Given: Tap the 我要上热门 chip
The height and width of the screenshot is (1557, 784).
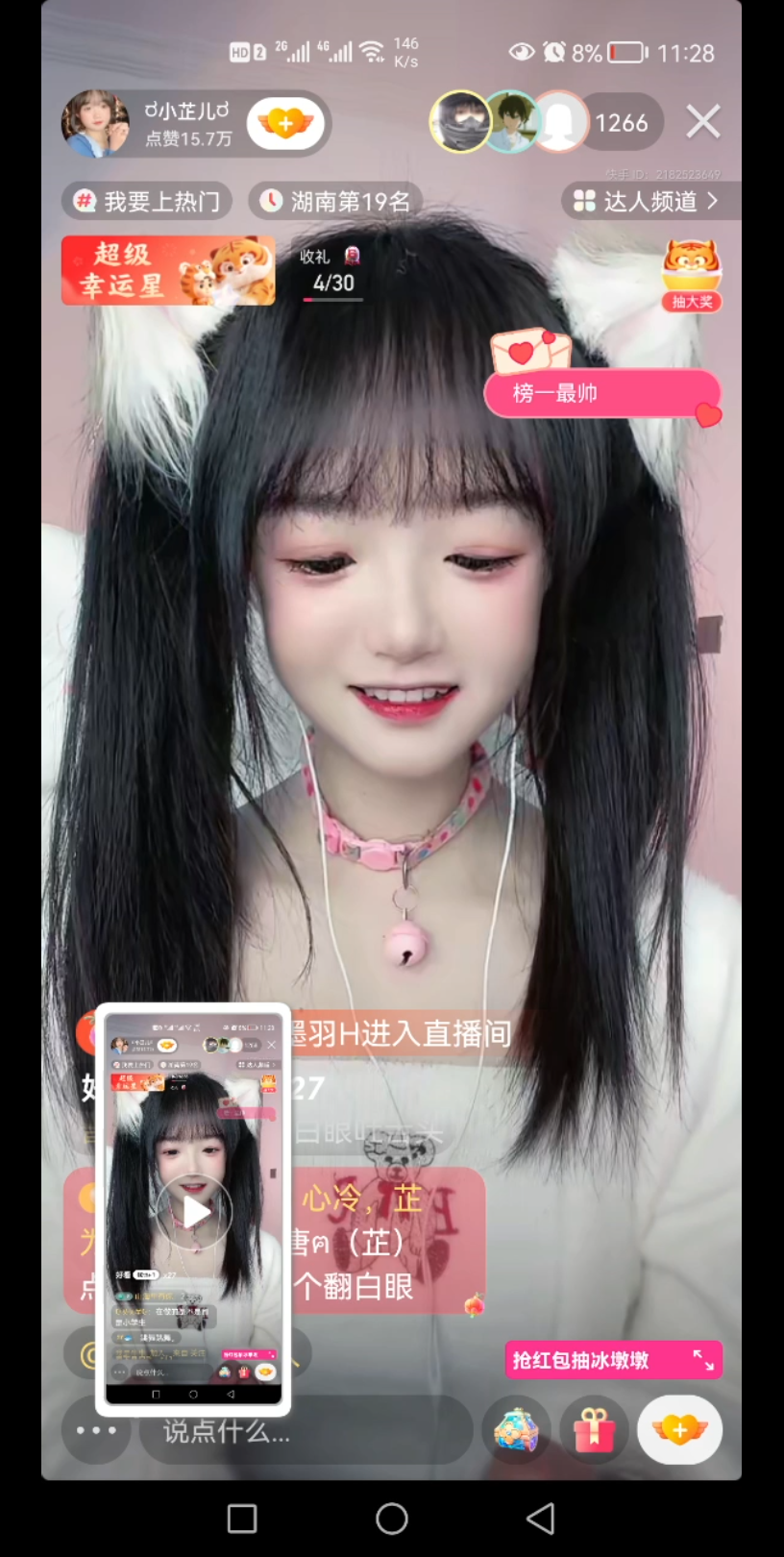Looking at the screenshot, I should pos(148,201).
